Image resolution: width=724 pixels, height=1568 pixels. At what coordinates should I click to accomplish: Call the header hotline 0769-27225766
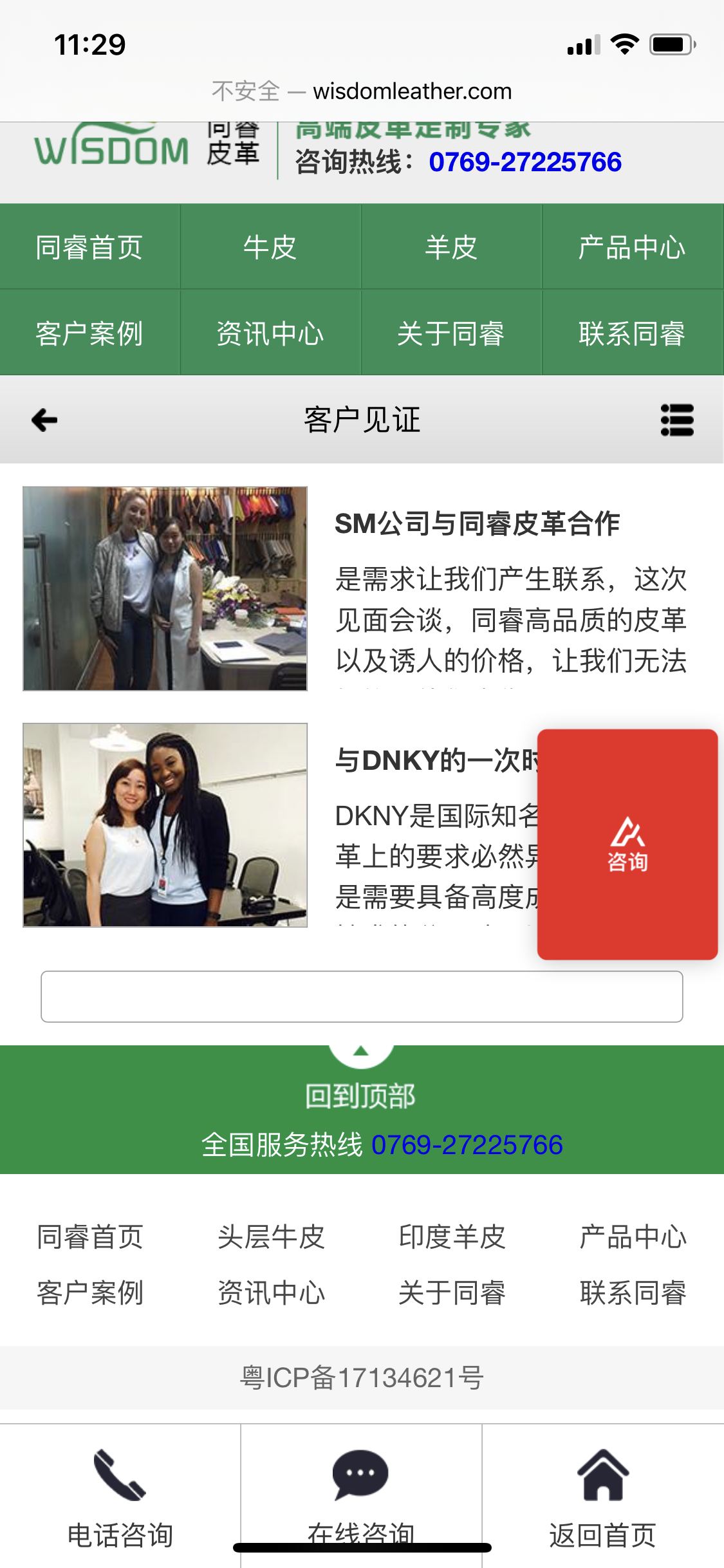[524, 162]
